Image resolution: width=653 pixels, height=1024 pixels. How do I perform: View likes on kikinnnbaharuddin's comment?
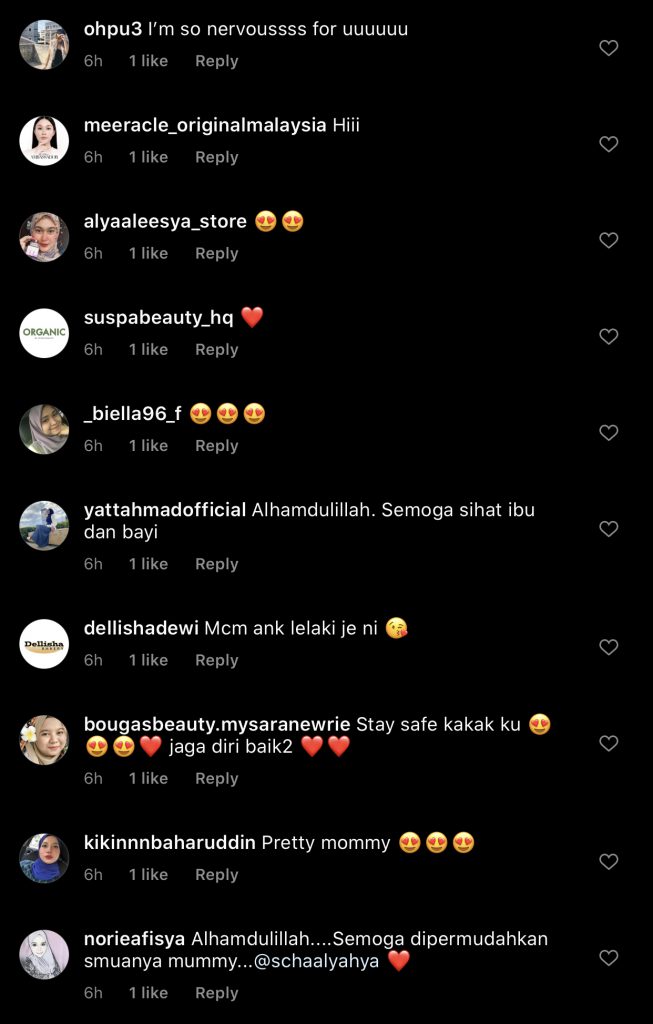[148, 874]
